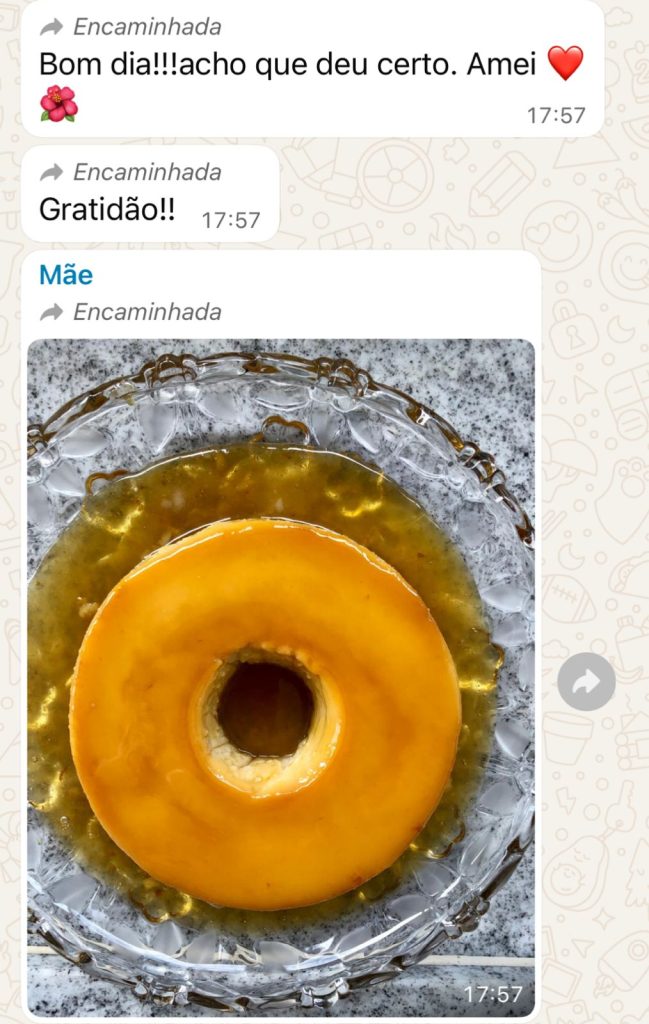The width and height of the screenshot is (649, 1024).
Task: Open the sender name Mãe
Action: tap(66, 275)
